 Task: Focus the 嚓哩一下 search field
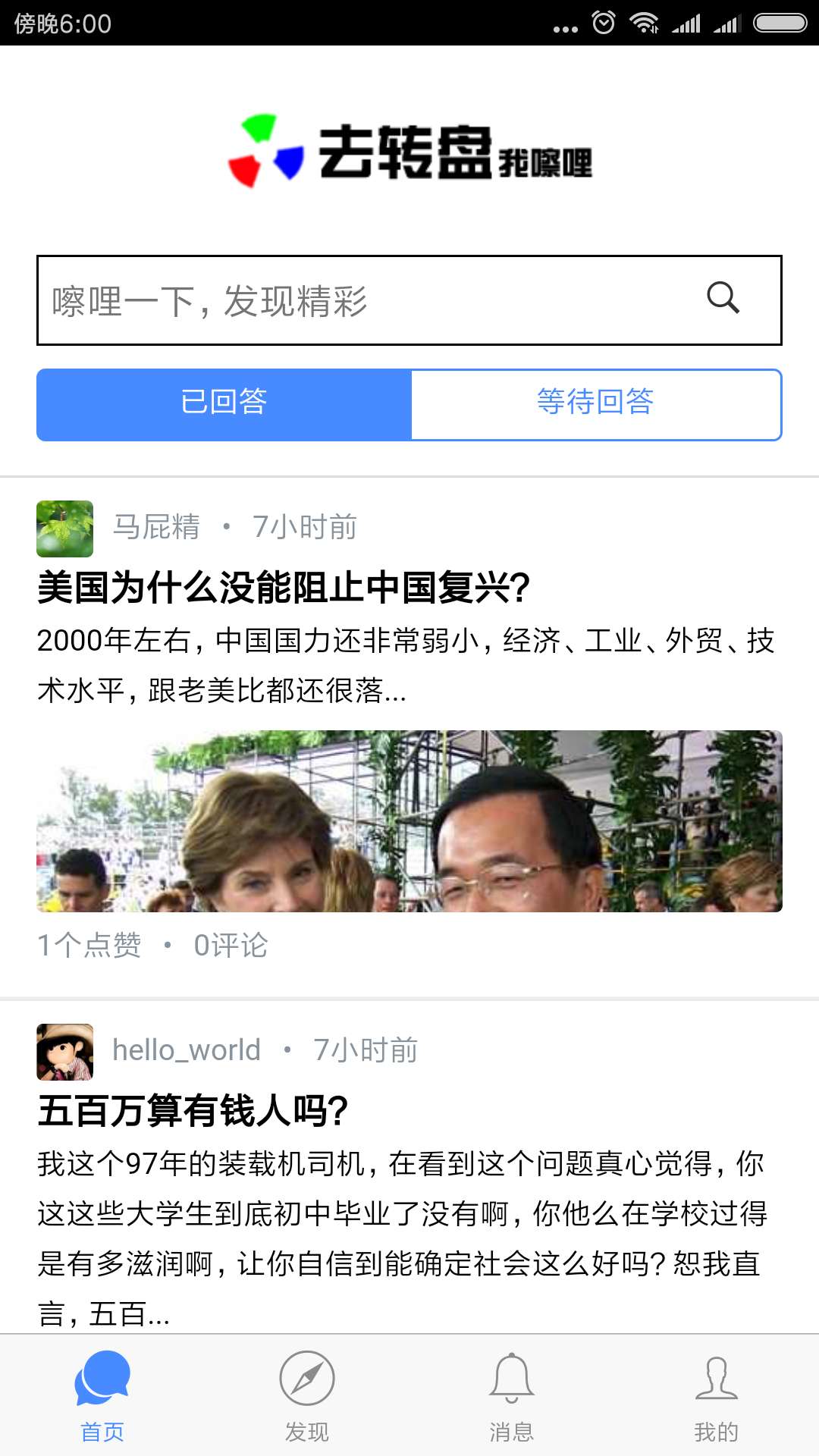point(409,300)
